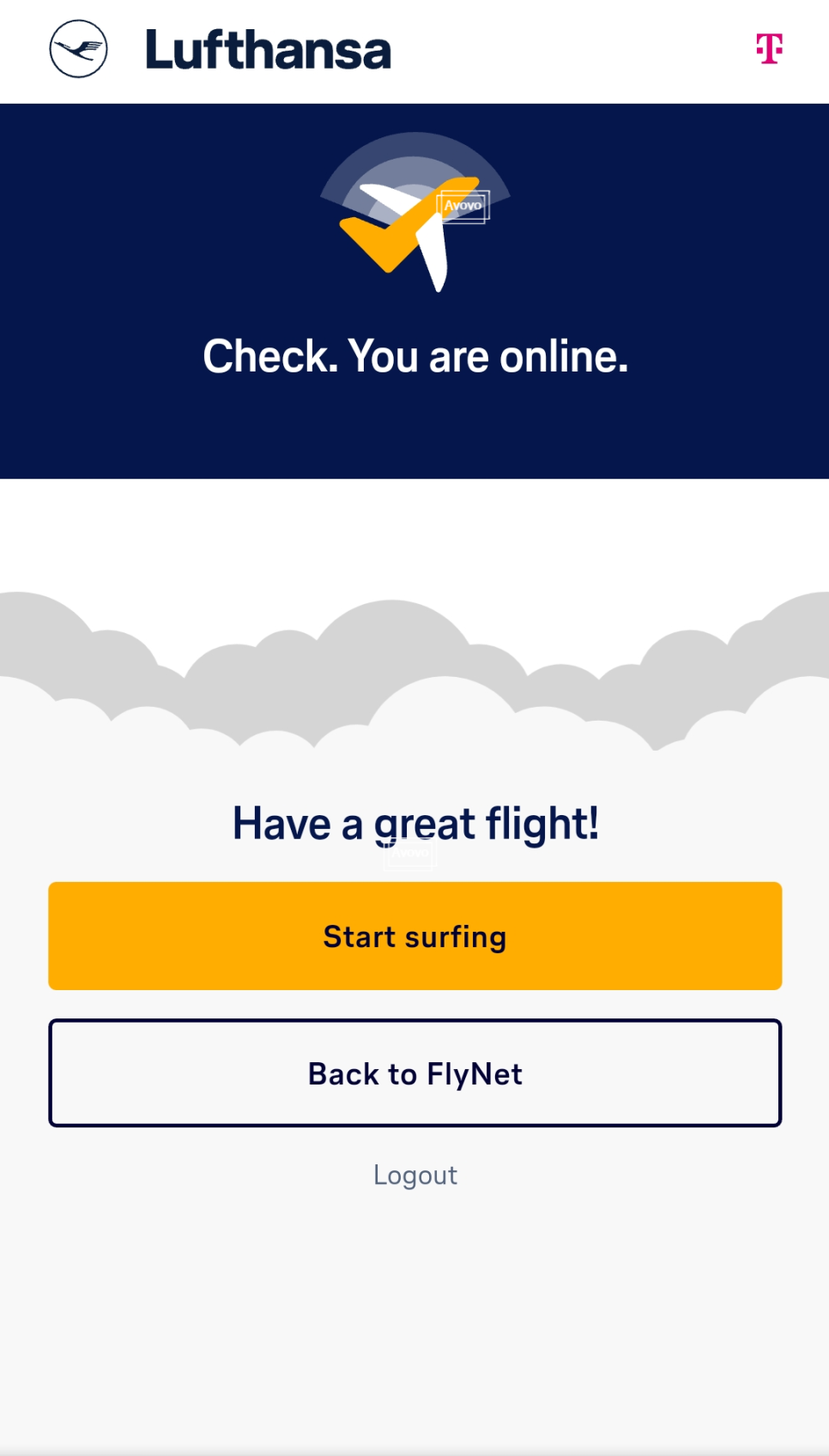Tap the Start surfing button
Screen dimensions: 829x1456
tap(414, 936)
